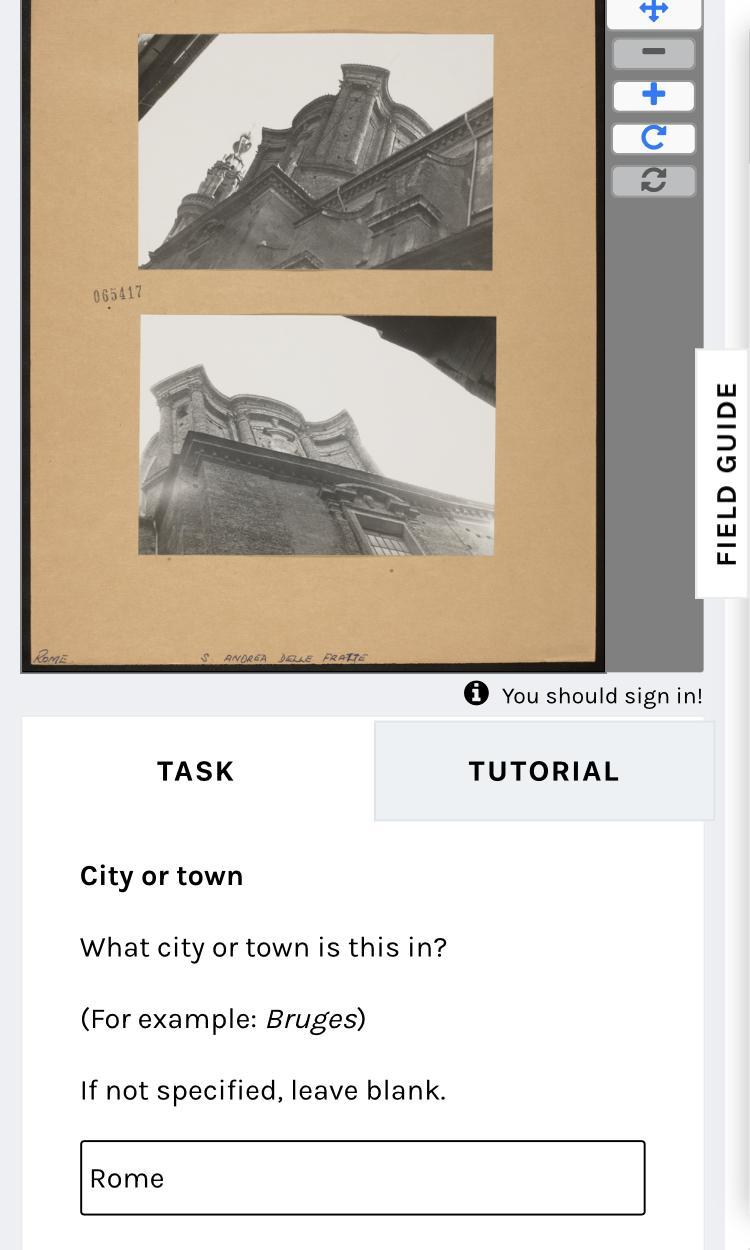The width and height of the screenshot is (750, 1250).
Task: Select the pan move tool
Action: [653, 12]
